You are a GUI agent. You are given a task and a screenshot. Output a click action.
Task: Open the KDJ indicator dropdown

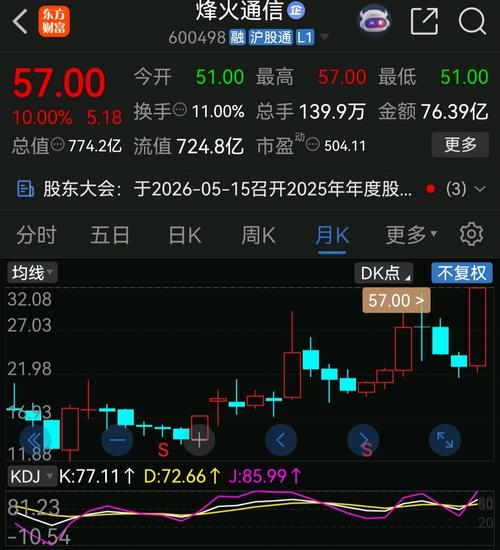(32, 476)
